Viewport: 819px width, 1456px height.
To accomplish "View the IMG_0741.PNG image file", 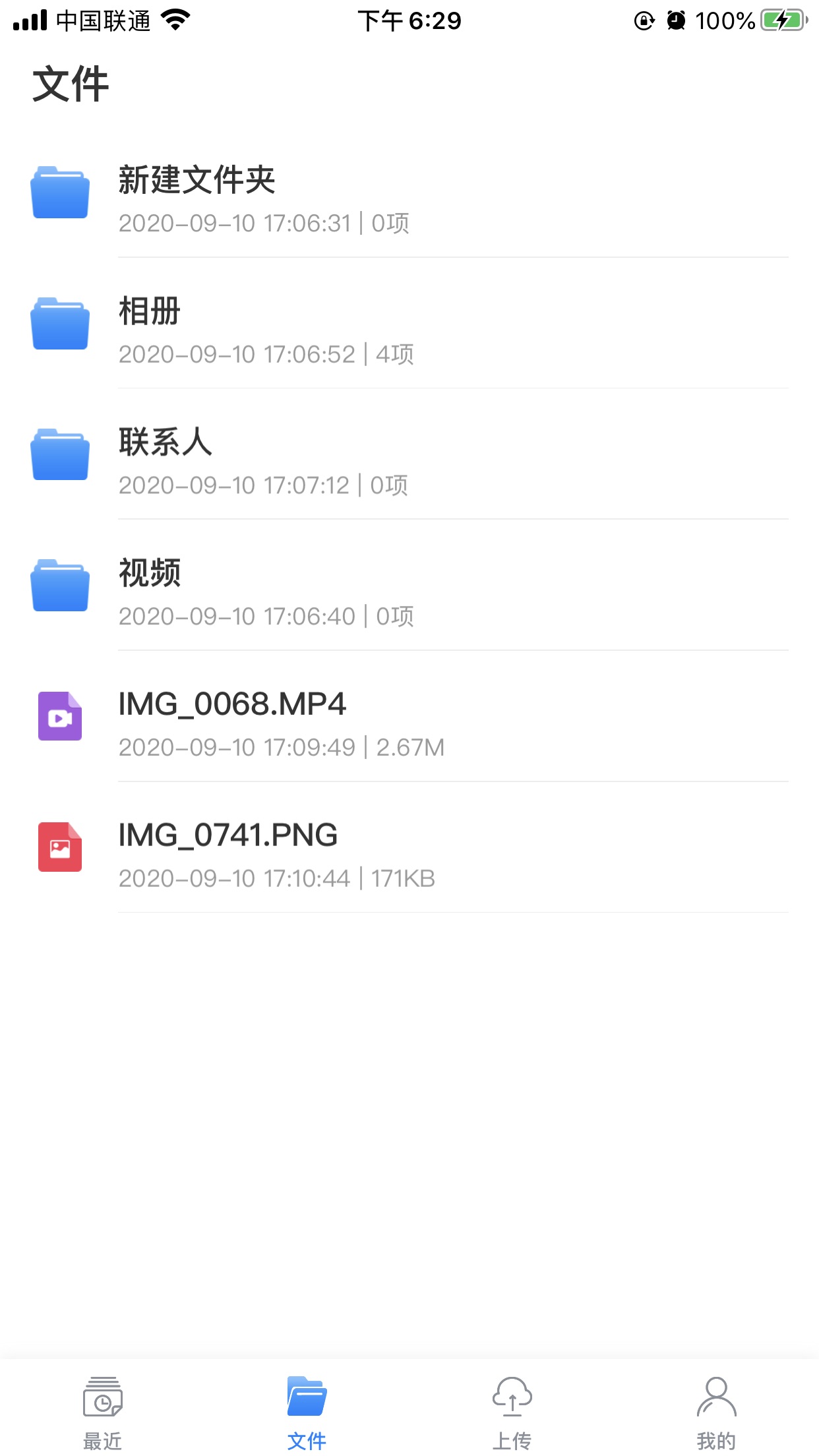I will click(409, 847).
